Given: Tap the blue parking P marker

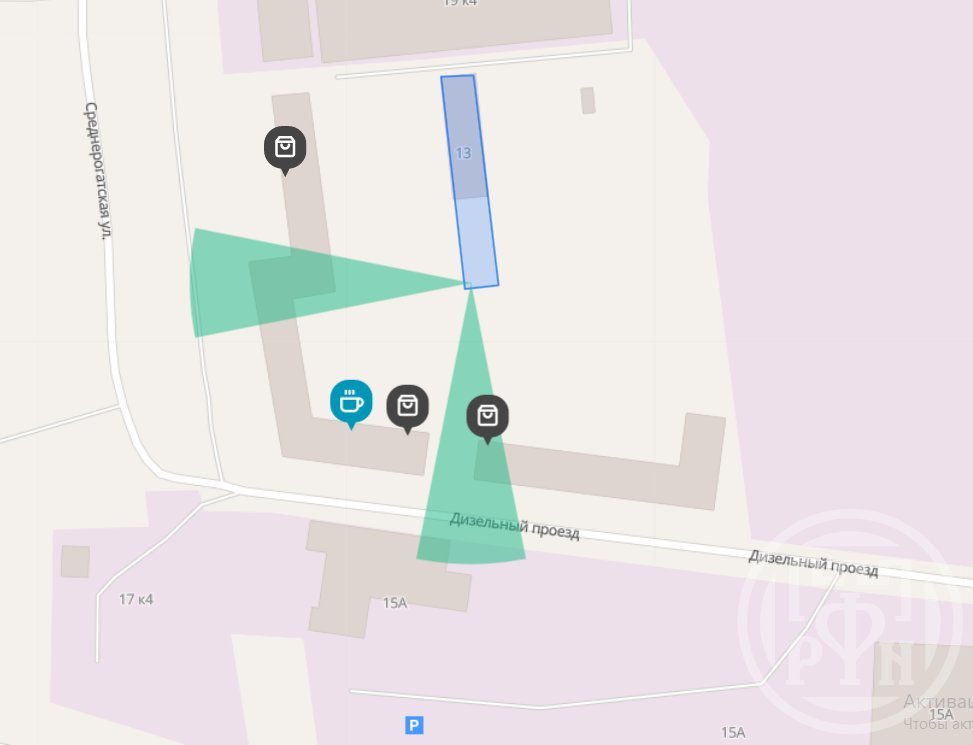Looking at the screenshot, I should pos(414,725).
